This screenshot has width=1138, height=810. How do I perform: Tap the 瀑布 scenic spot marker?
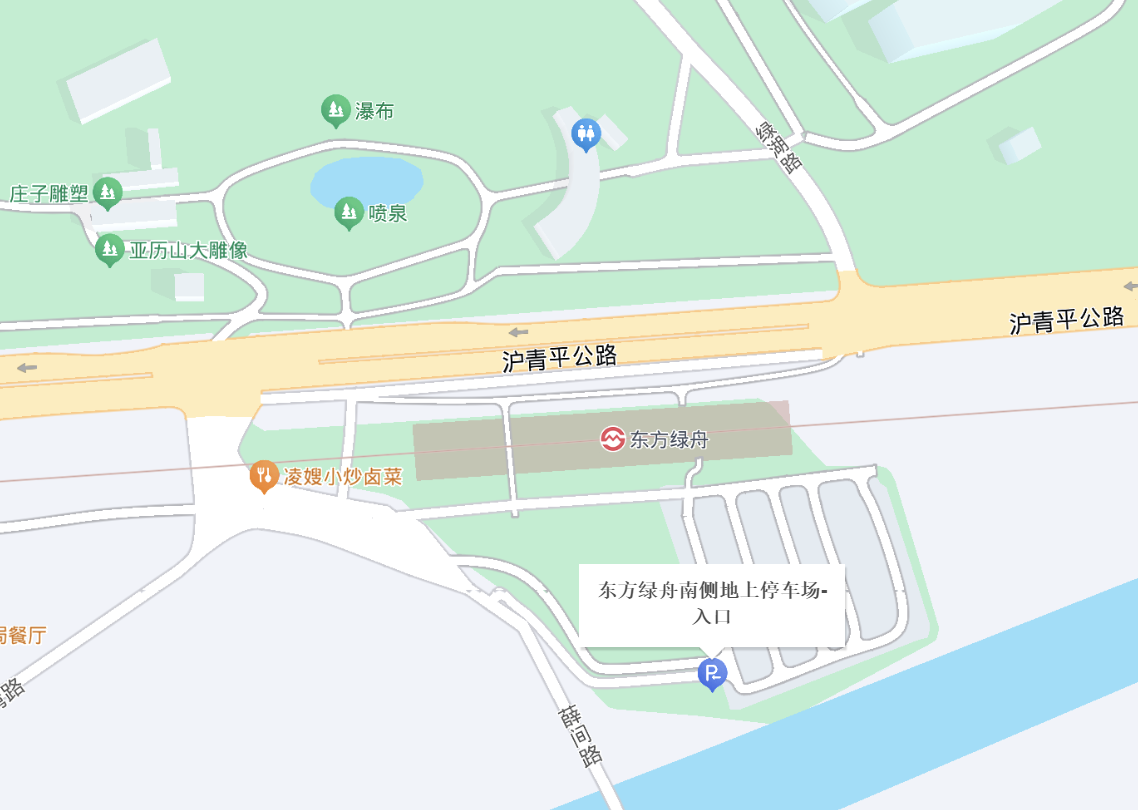coord(336,109)
